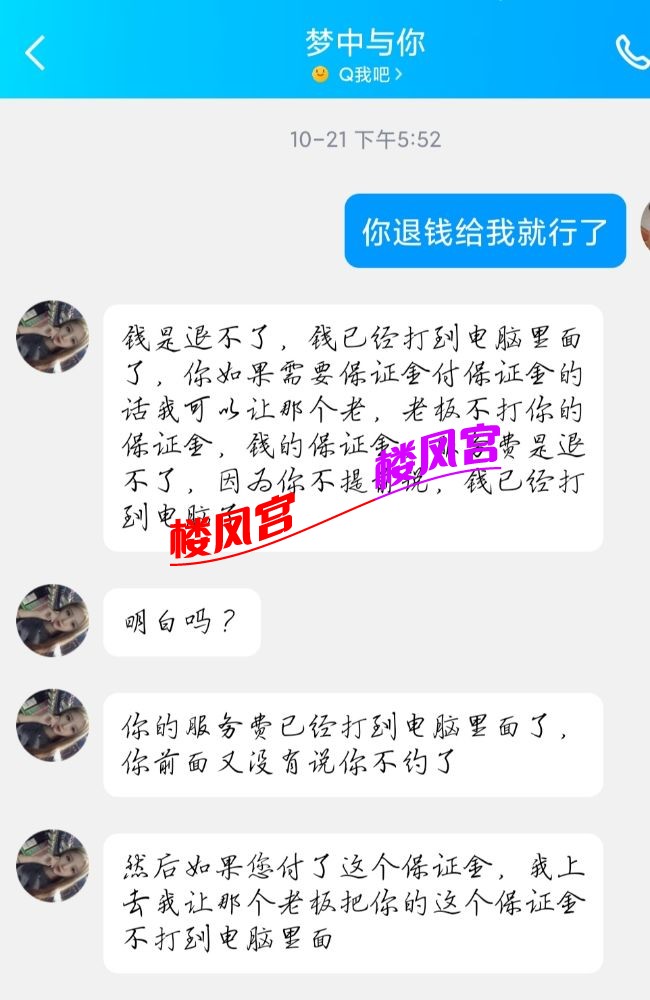Open the avatar next to 钱是退不了 message
This screenshot has height=1000, width=650.
coord(52,337)
